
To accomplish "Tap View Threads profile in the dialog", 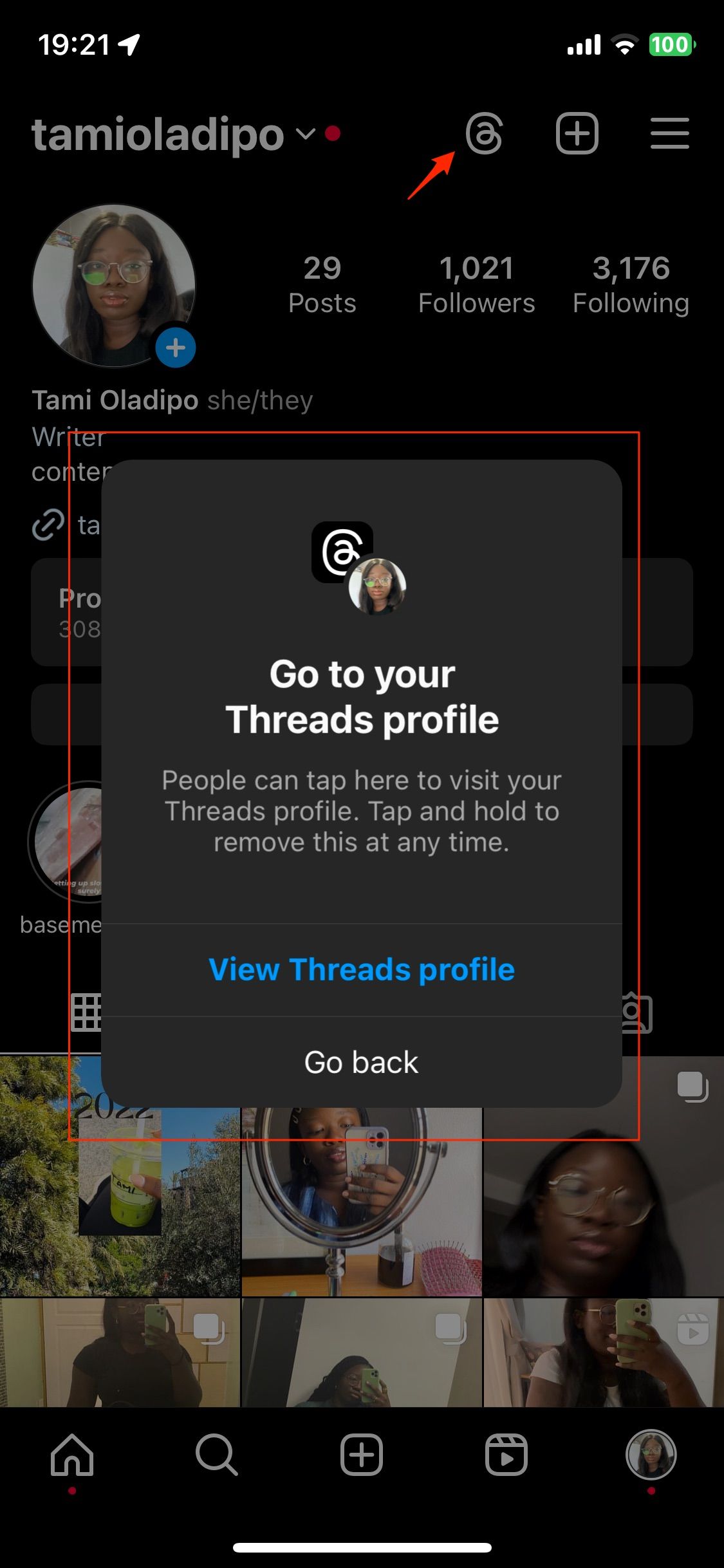I will 362,969.
